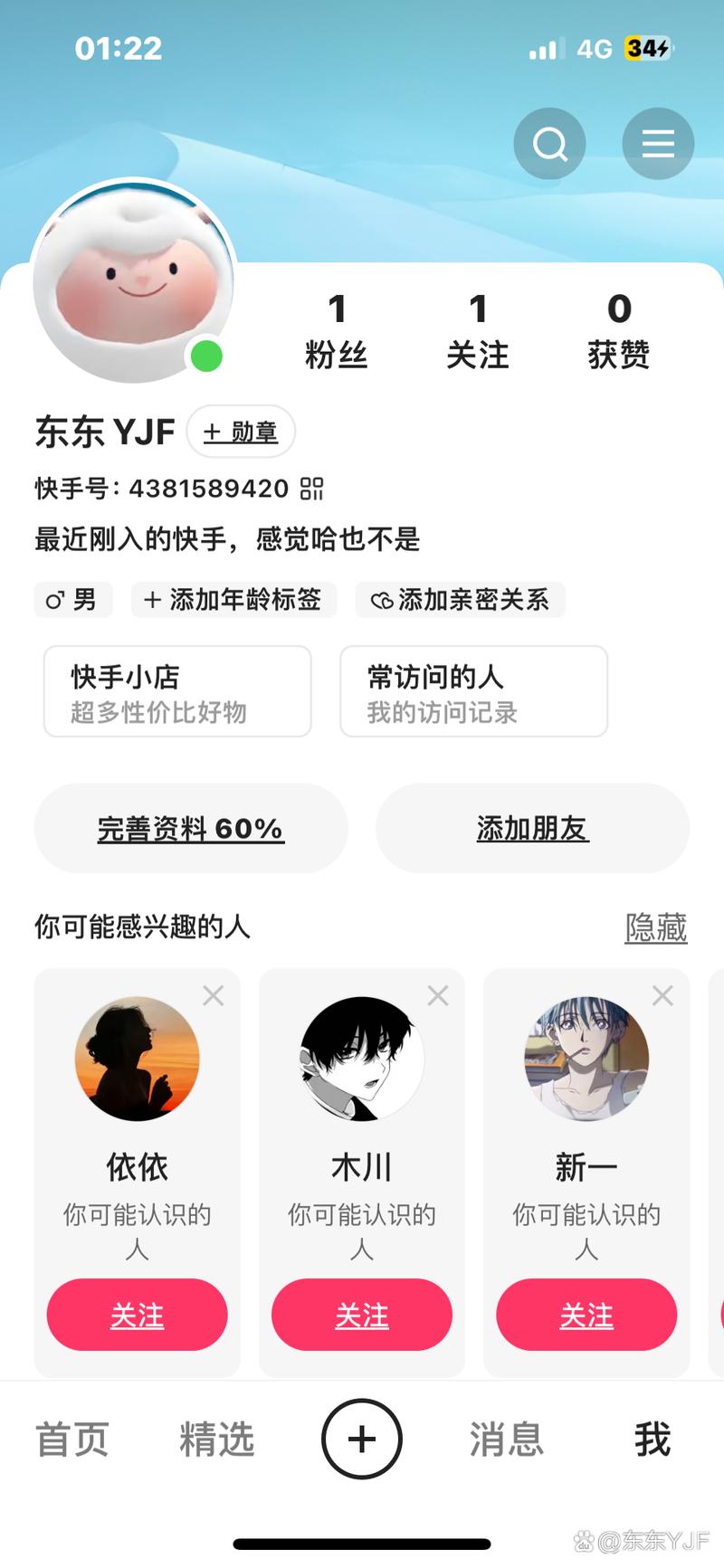
Task: Tap the center plus button to create content
Action: tap(361, 1440)
